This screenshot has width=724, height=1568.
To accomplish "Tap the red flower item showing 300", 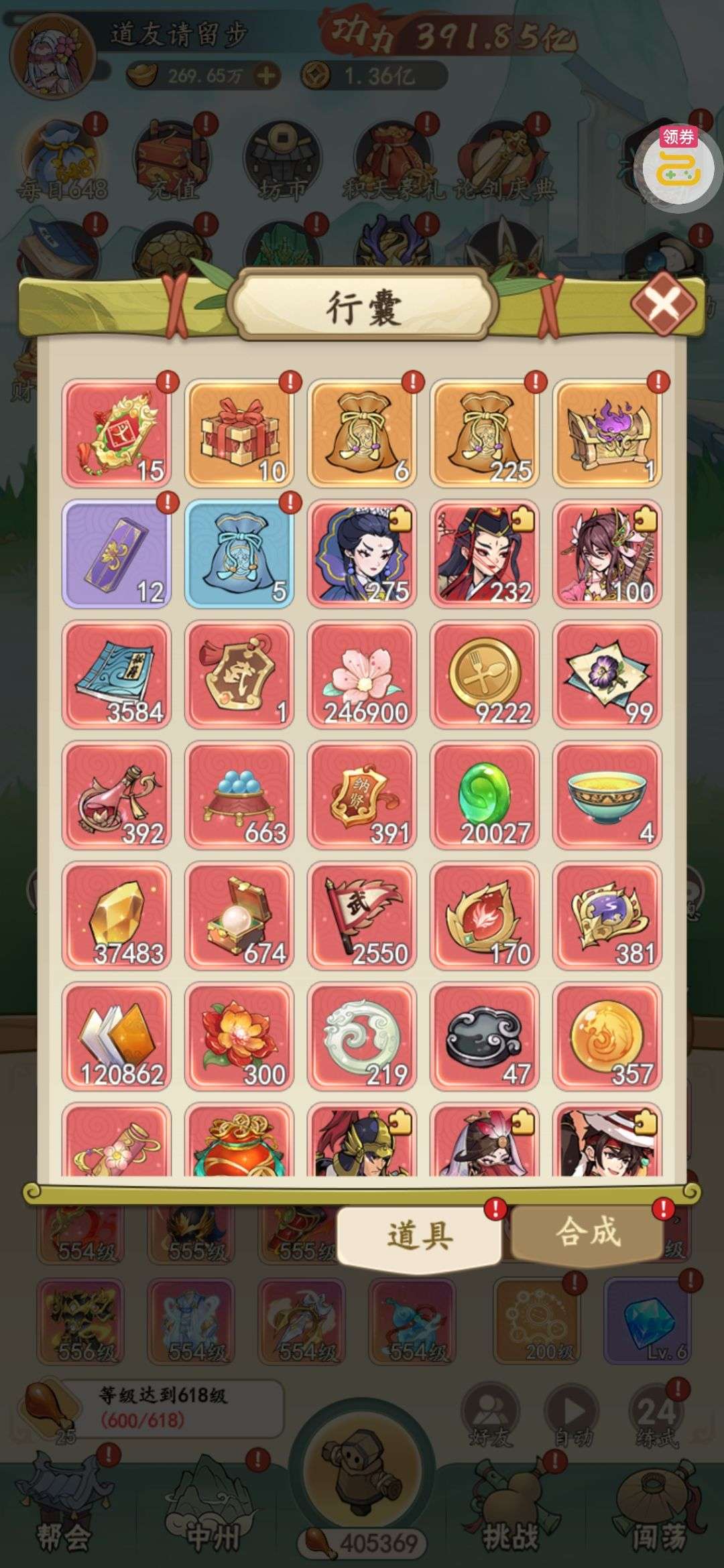I will 239,1036.
